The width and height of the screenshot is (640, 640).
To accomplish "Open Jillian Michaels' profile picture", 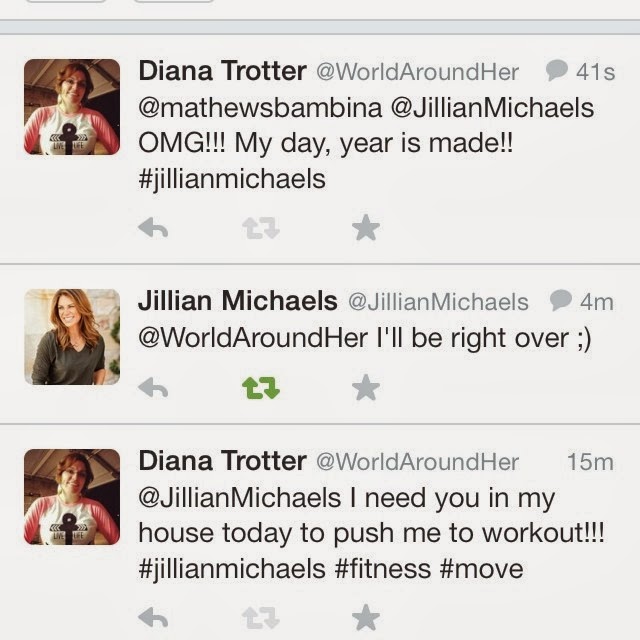I will click(72, 337).
